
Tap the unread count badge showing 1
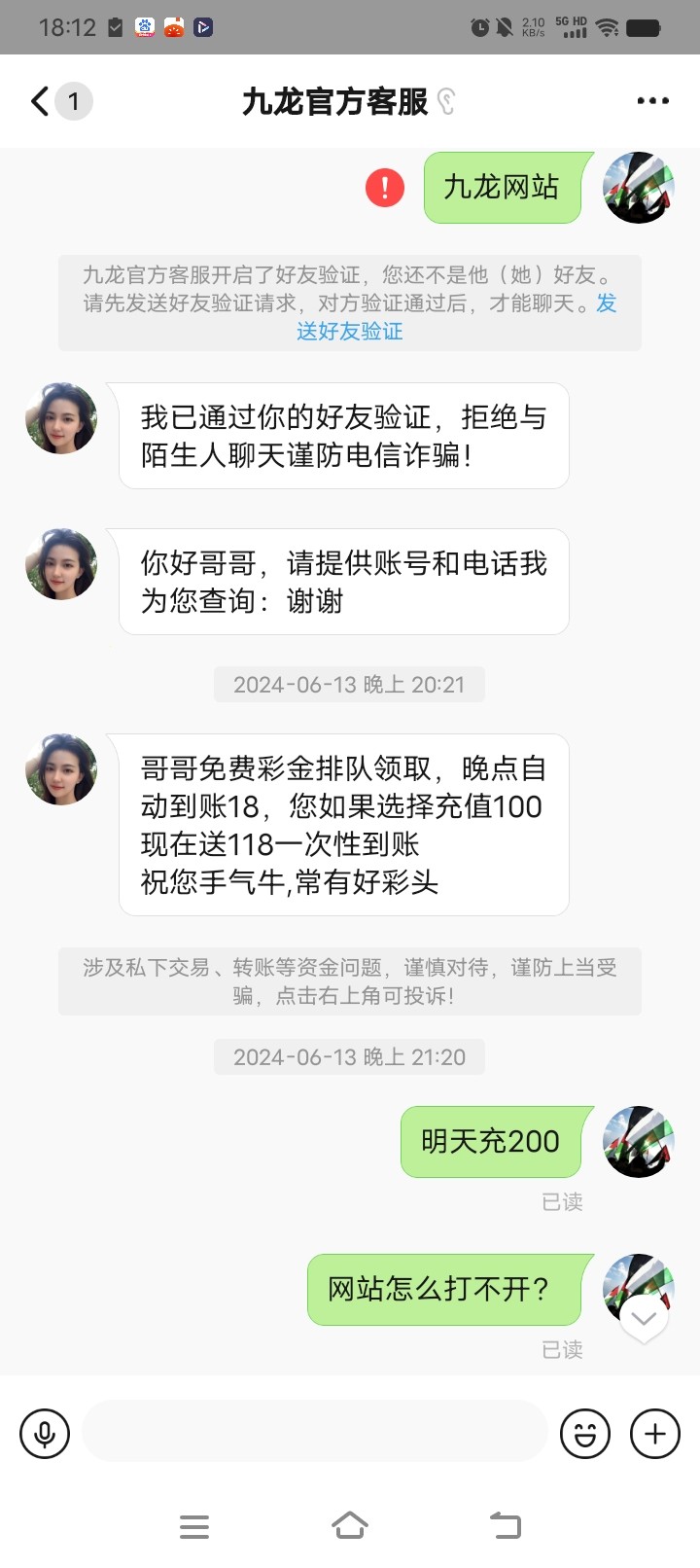click(72, 101)
